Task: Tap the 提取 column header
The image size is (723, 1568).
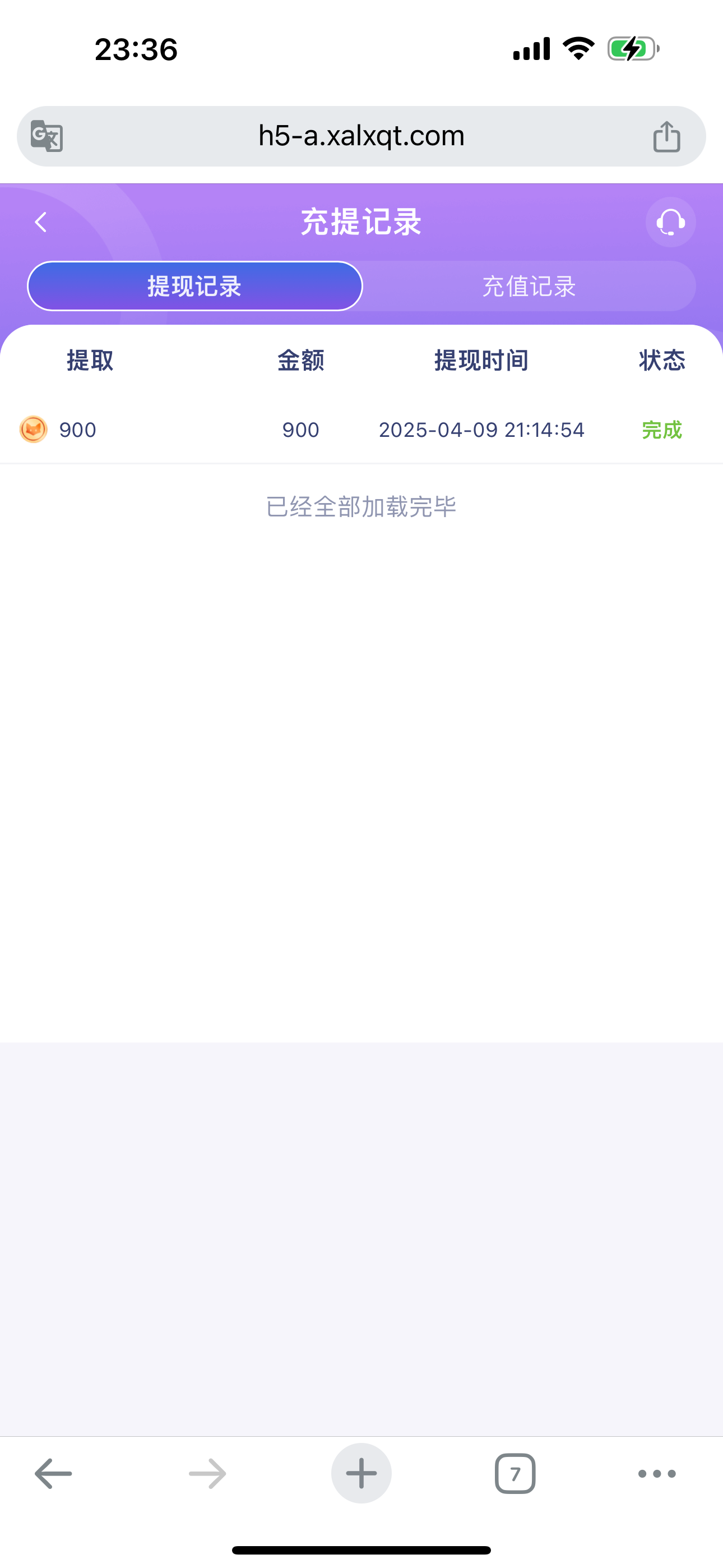Action: pyautogui.click(x=89, y=359)
